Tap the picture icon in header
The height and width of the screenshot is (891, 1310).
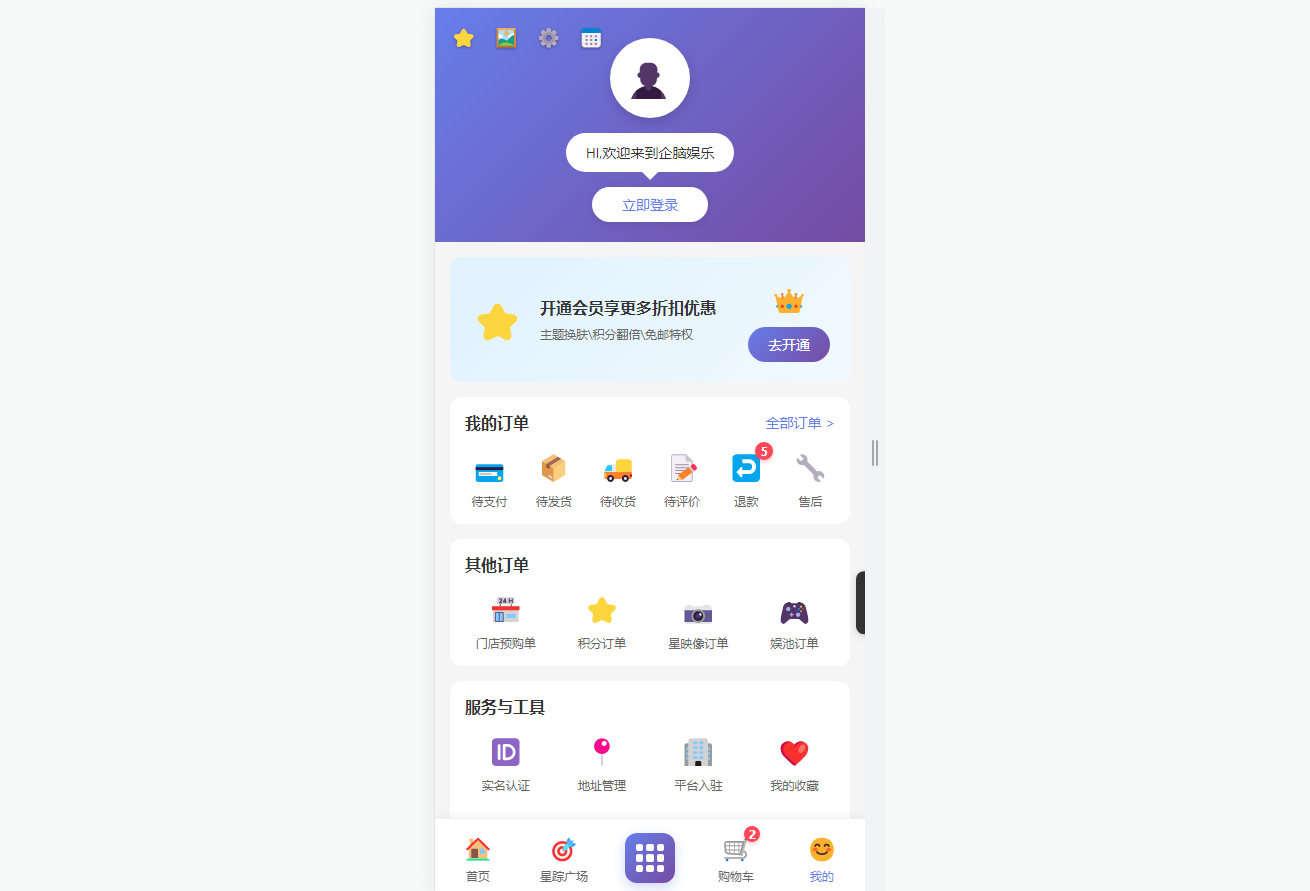pos(506,38)
